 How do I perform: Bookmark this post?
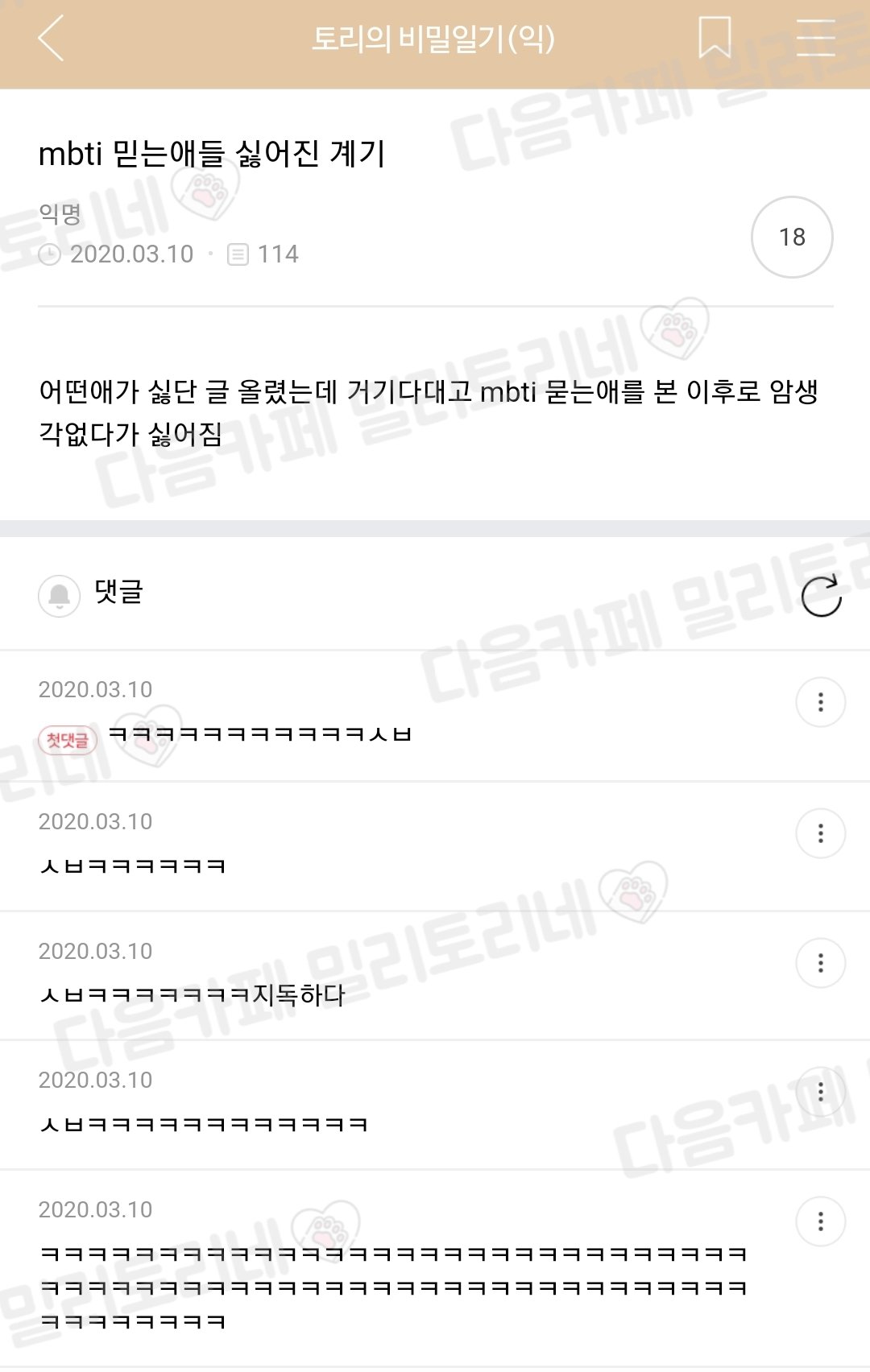click(x=715, y=38)
